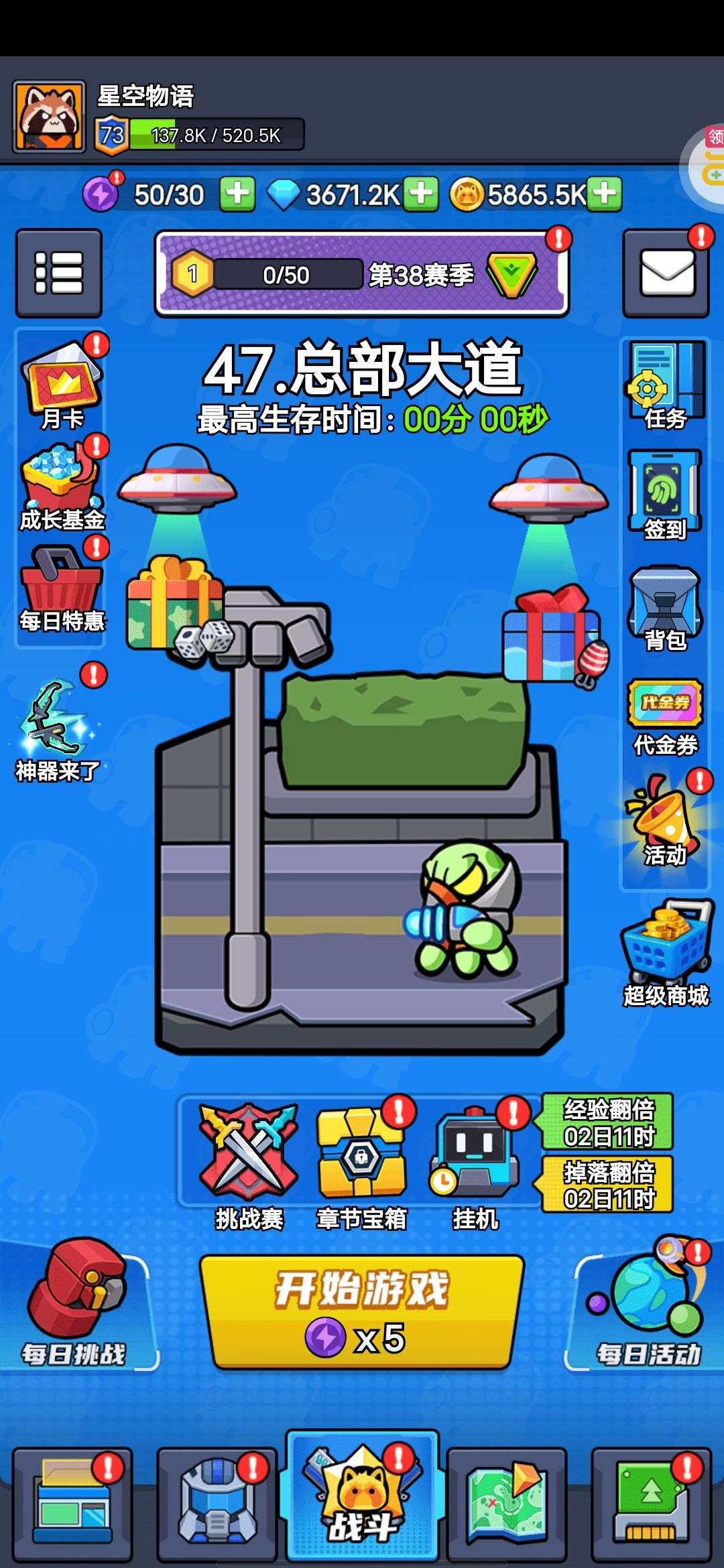Open 签到 daily check-in

pos(665,495)
